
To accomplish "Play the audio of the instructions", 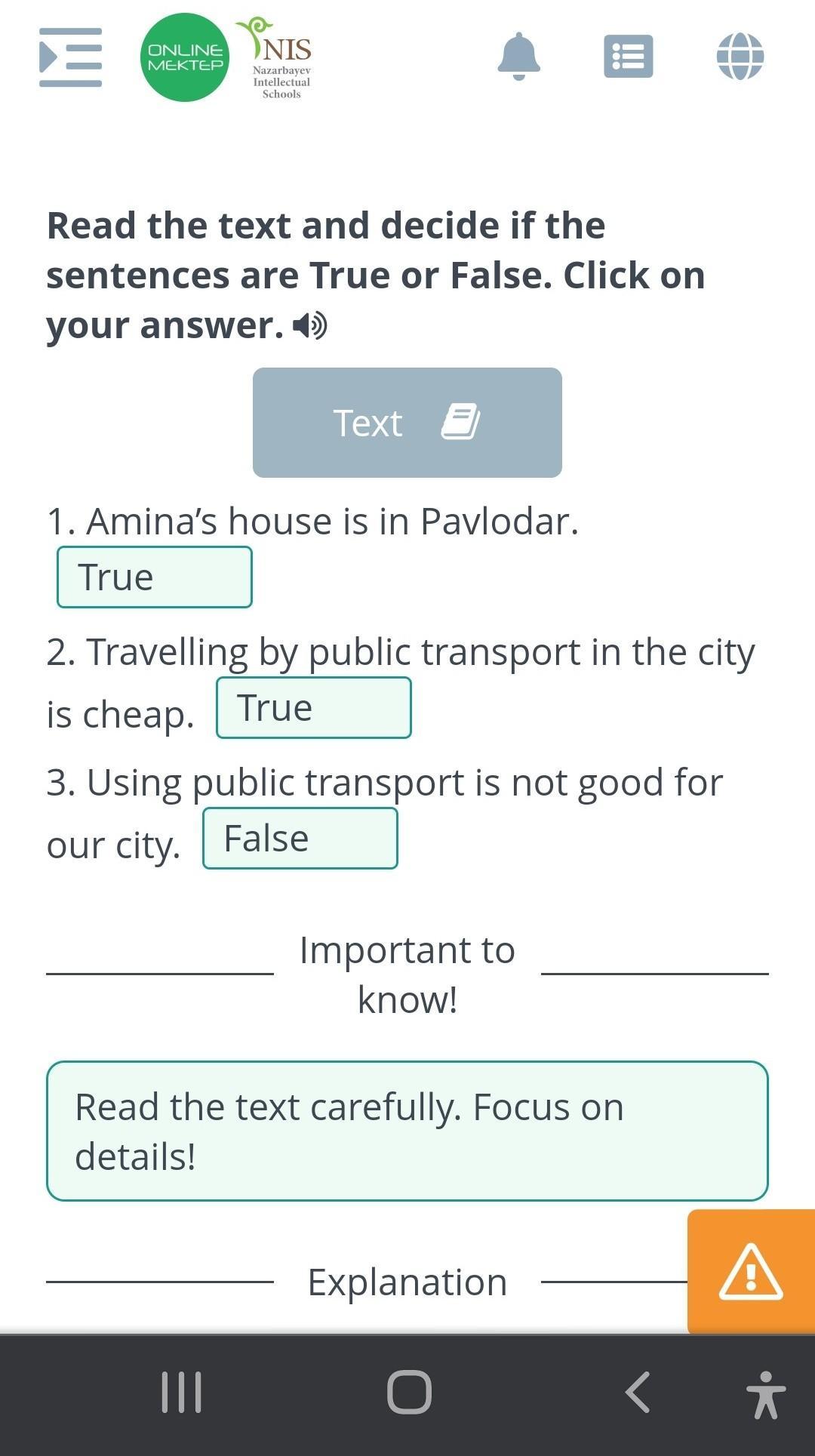I will point(310,326).
